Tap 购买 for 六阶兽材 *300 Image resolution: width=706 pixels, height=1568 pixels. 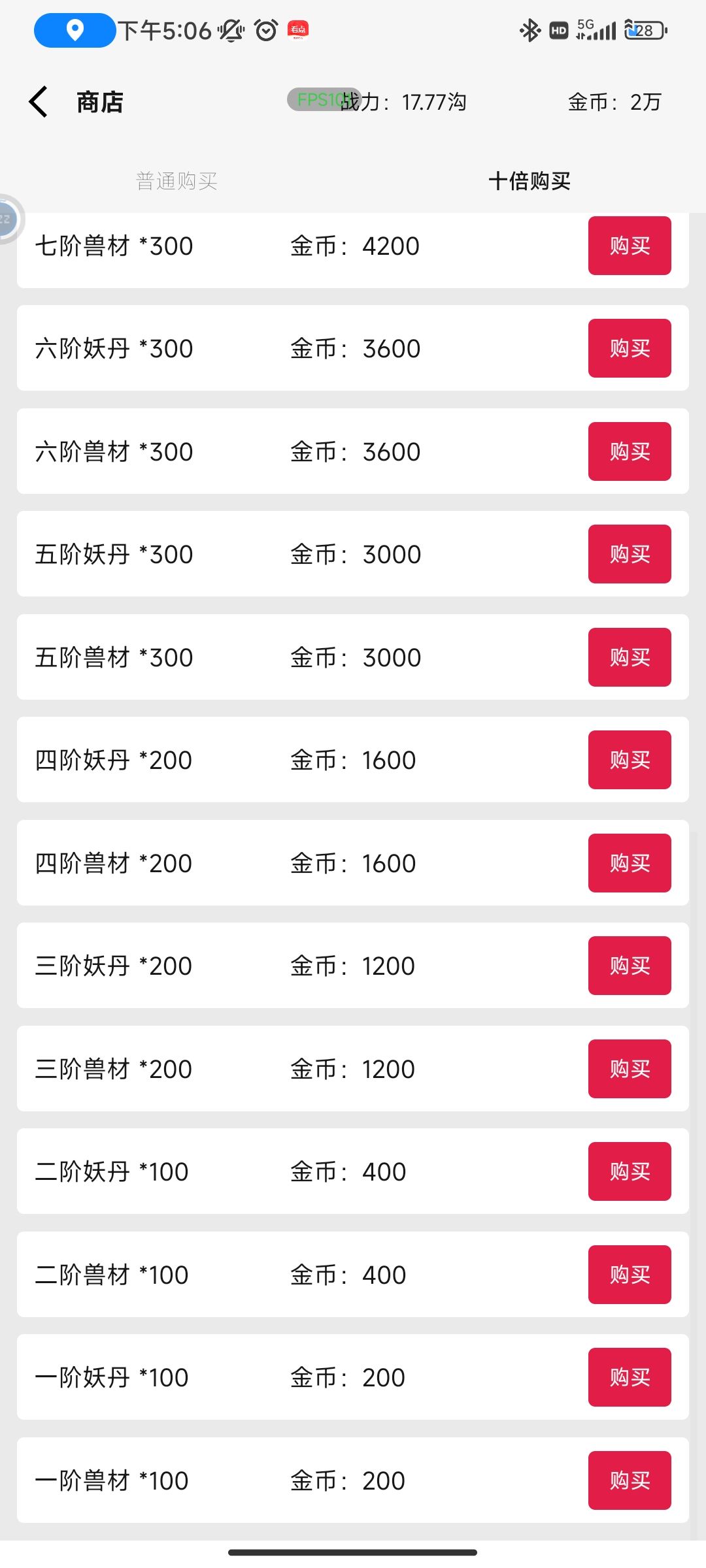click(629, 451)
